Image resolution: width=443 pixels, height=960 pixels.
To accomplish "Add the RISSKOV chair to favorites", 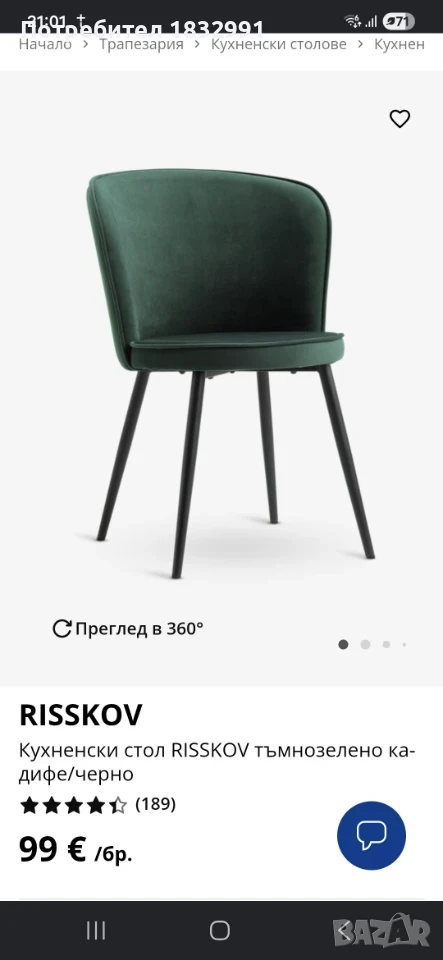I will [x=400, y=119].
